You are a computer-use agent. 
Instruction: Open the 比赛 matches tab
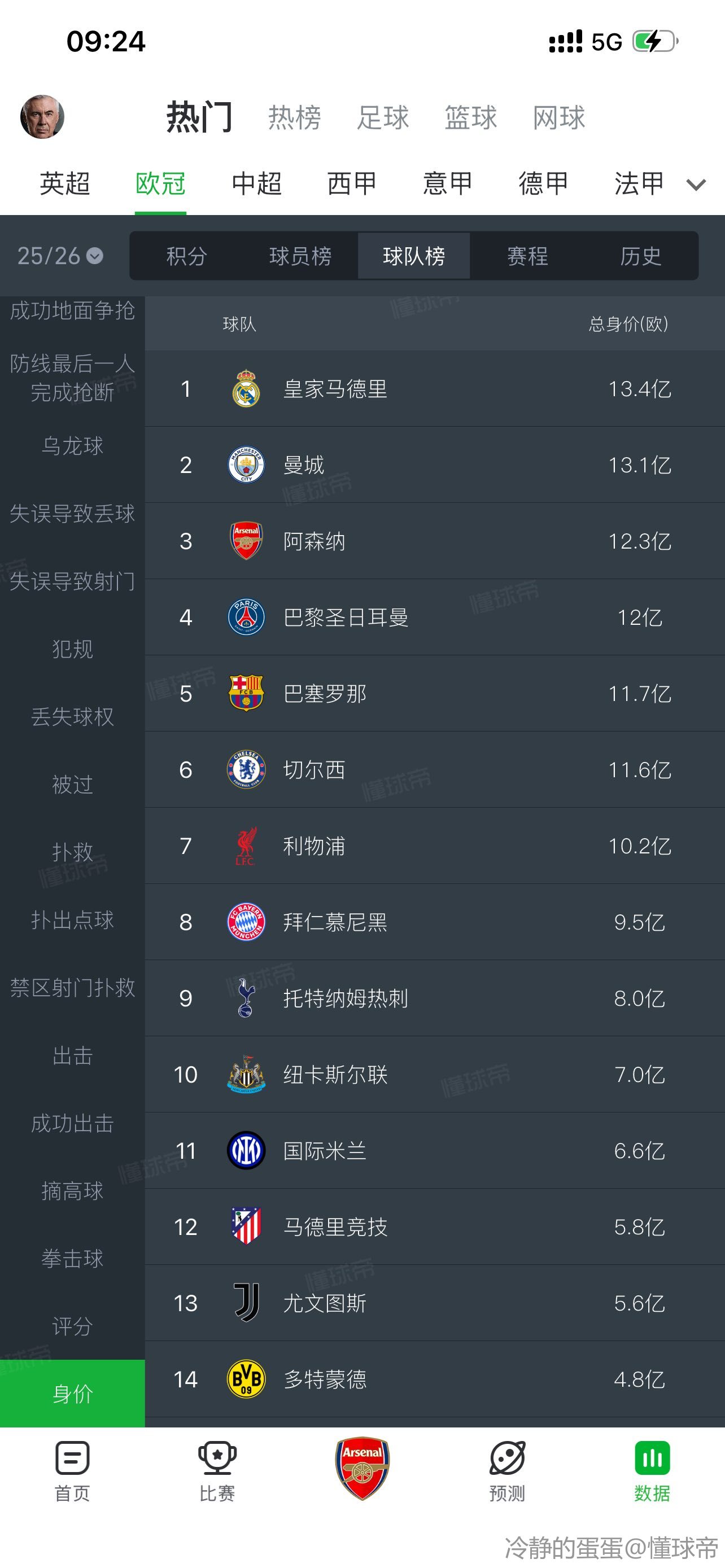[217, 1470]
